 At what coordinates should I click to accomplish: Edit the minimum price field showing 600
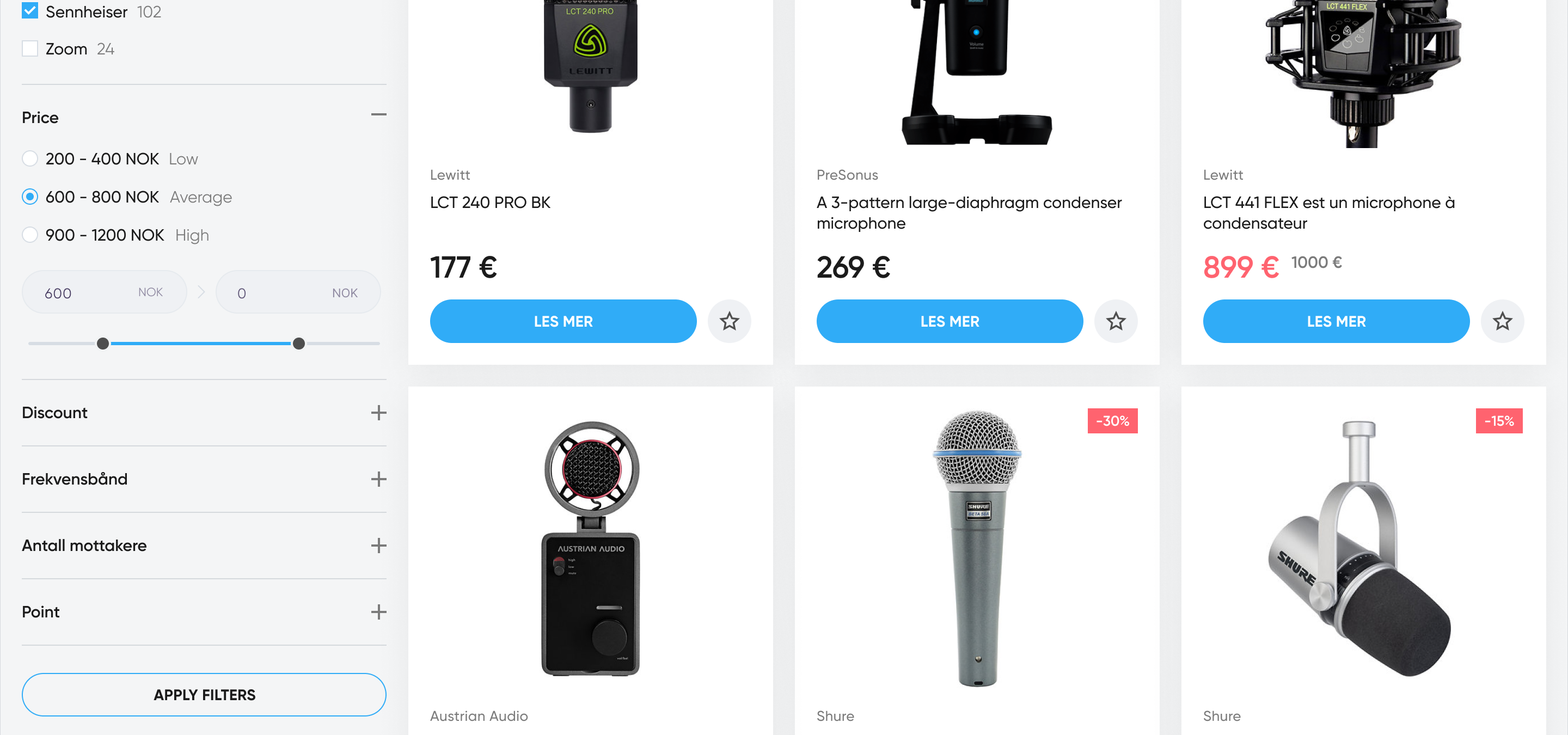coord(85,293)
